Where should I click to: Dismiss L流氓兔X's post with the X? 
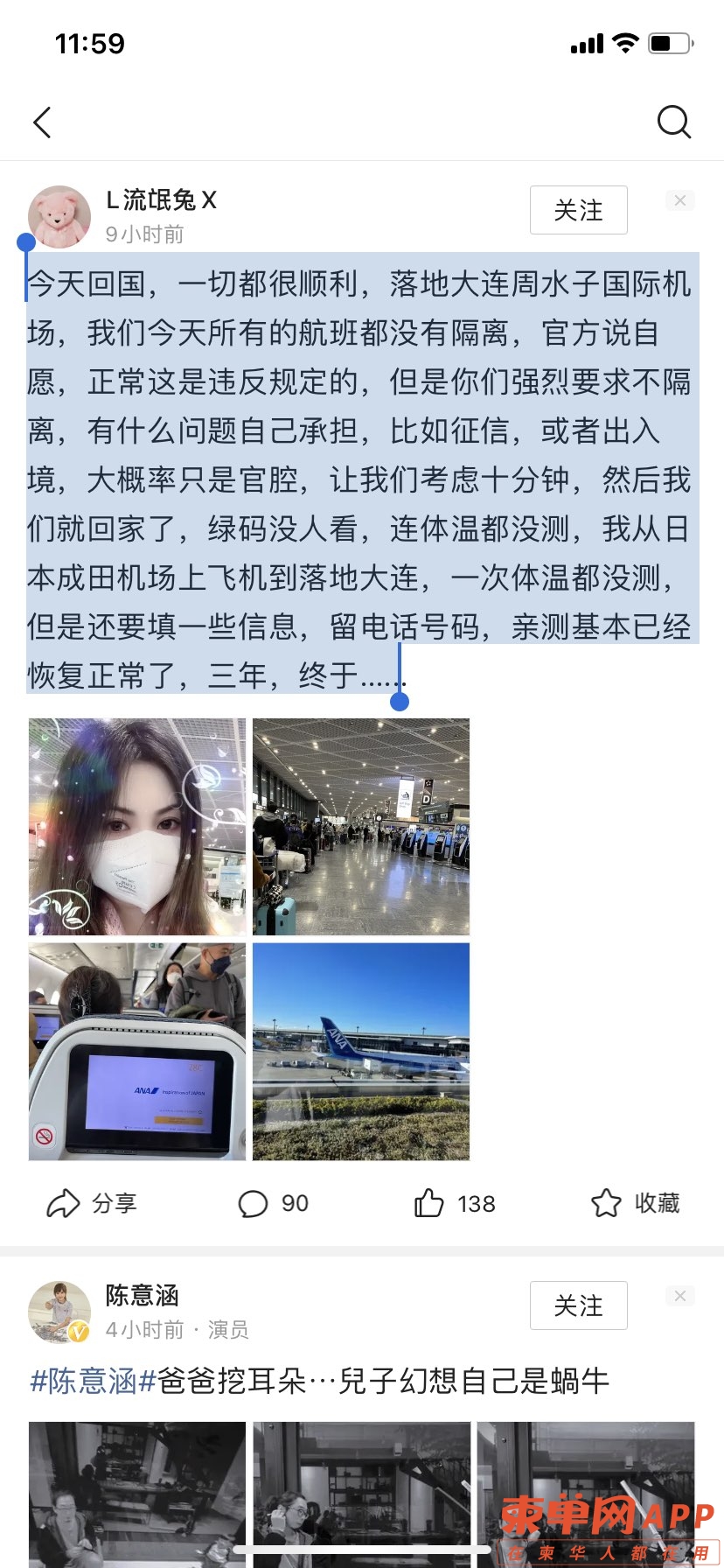tap(679, 200)
